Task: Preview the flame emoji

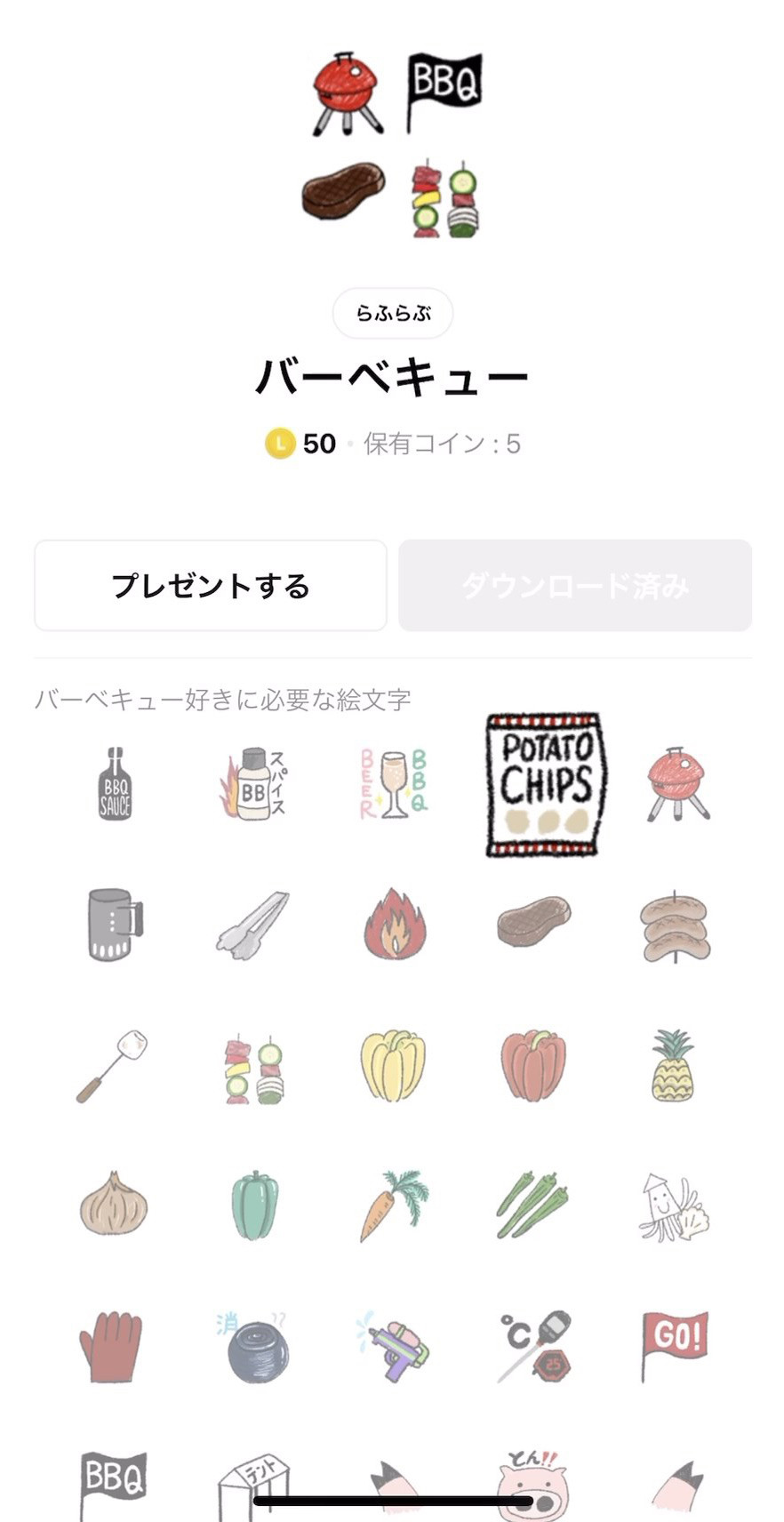Action: pos(394,925)
